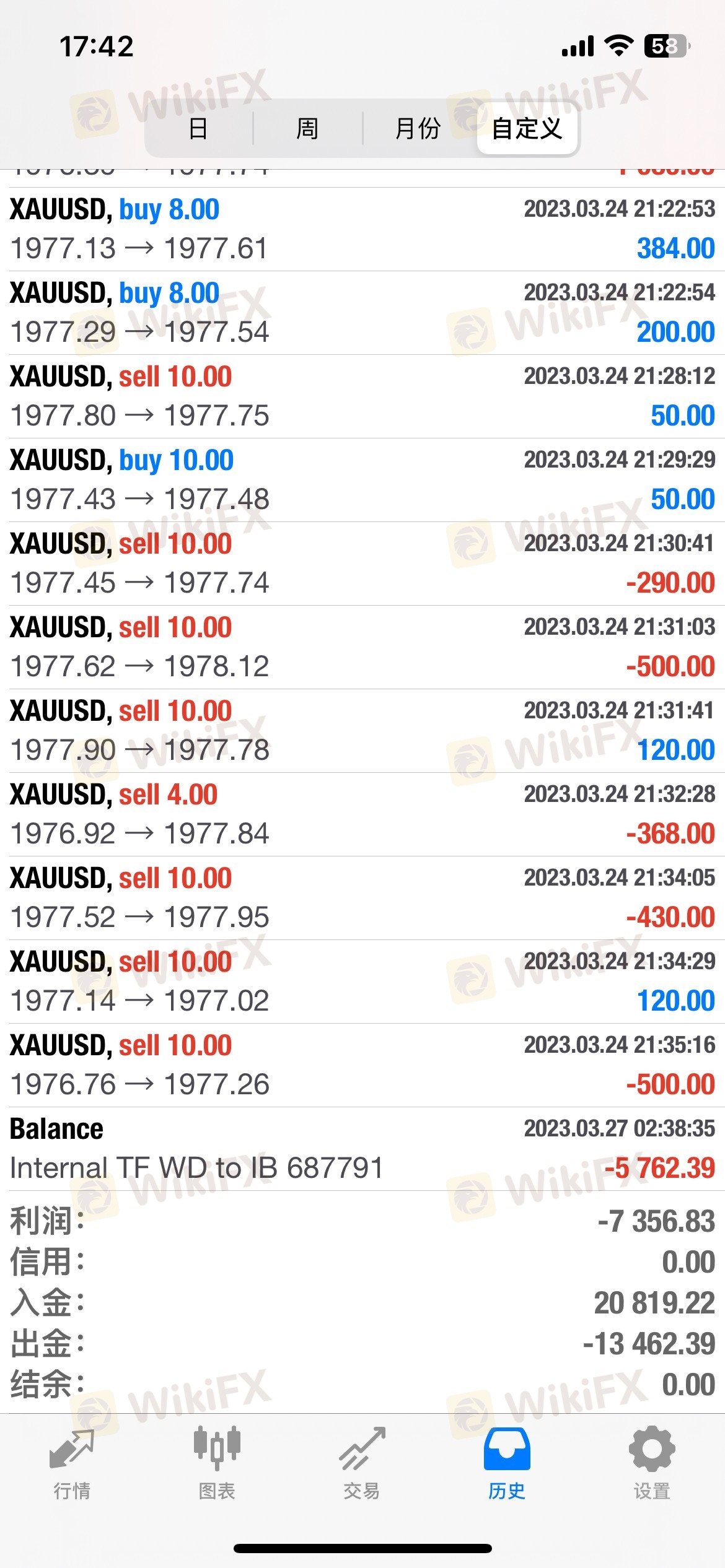Select the 周 period segment
The width and height of the screenshot is (725, 1568).
(307, 129)
